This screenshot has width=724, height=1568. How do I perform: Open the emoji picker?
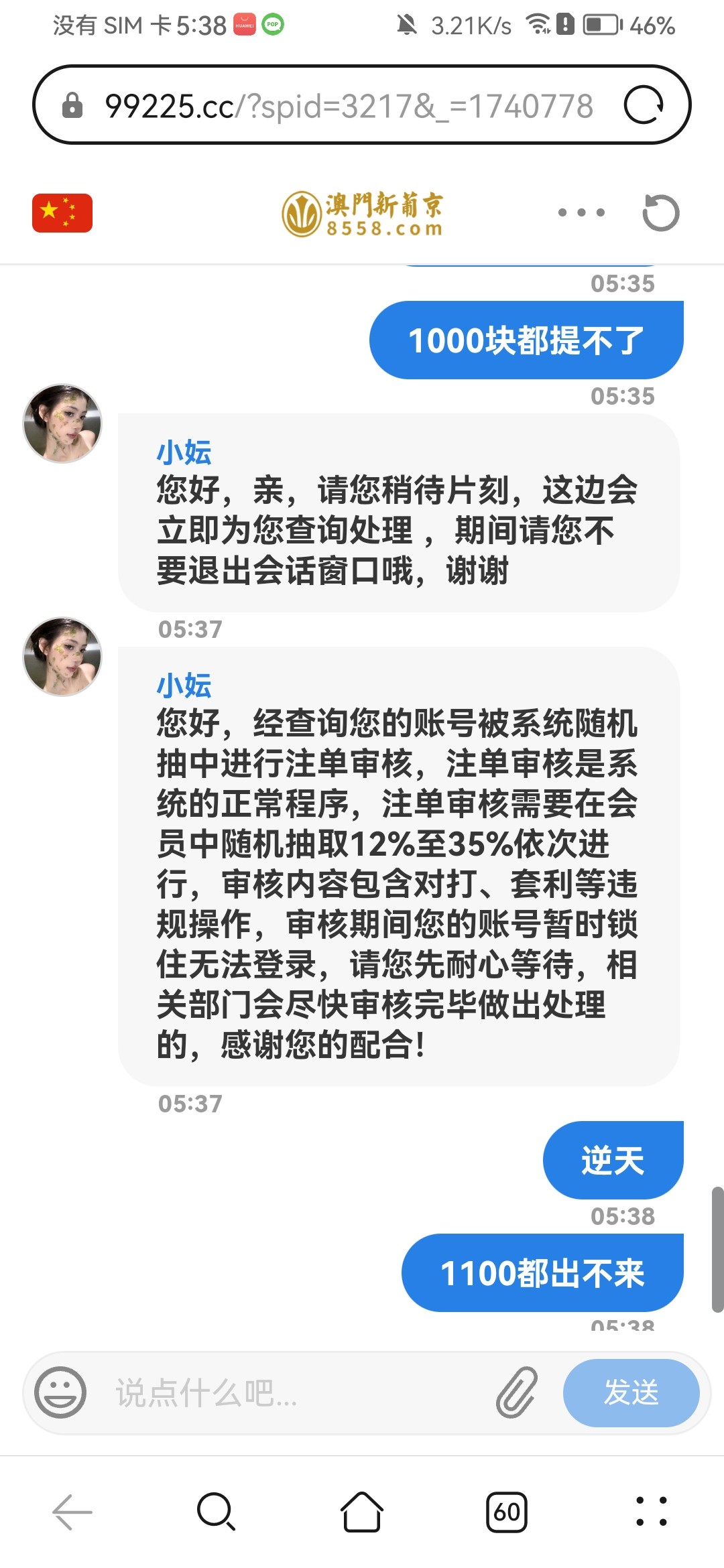(x=60, y=1392)
